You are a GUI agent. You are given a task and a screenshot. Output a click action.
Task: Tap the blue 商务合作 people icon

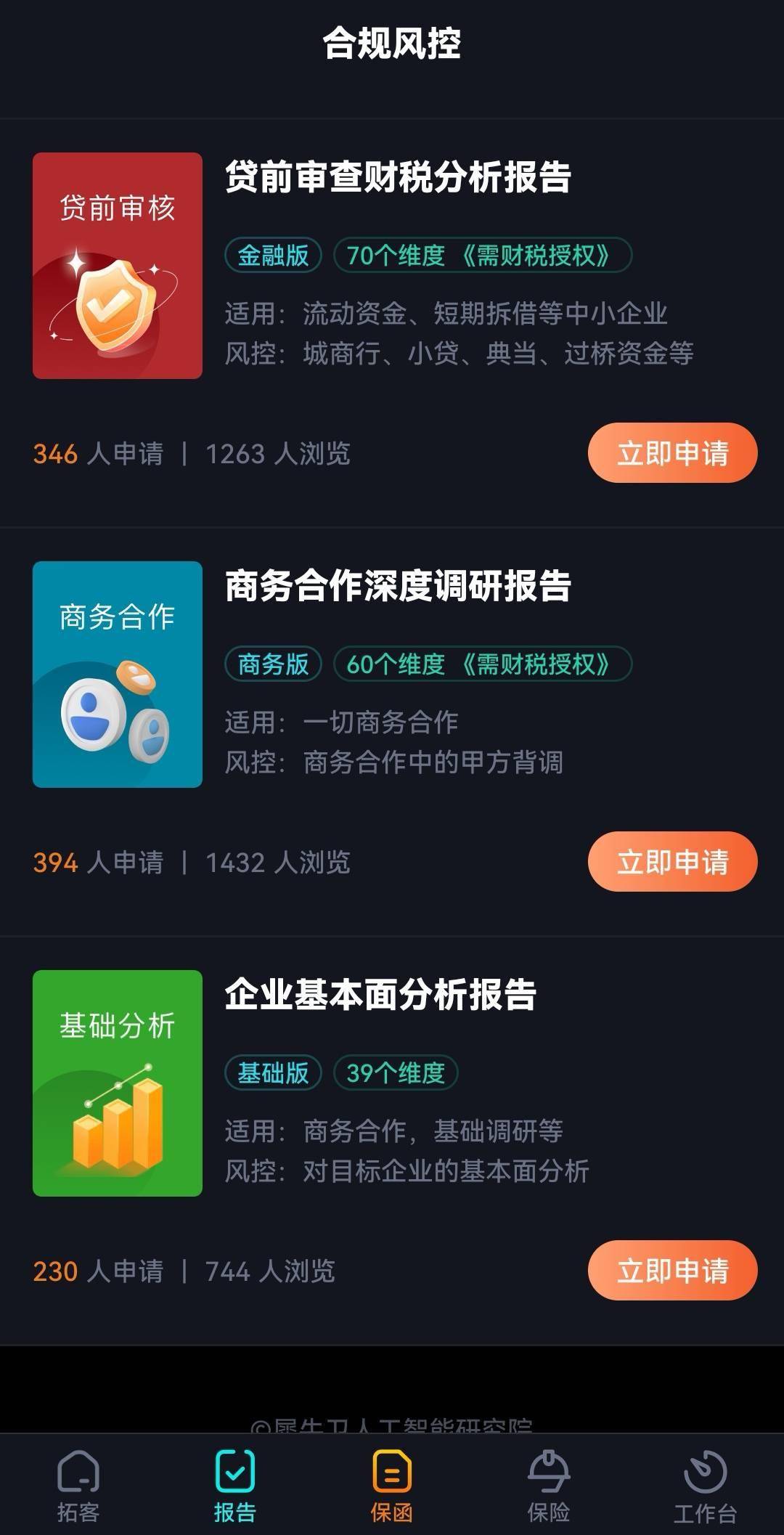click(116, 674)
